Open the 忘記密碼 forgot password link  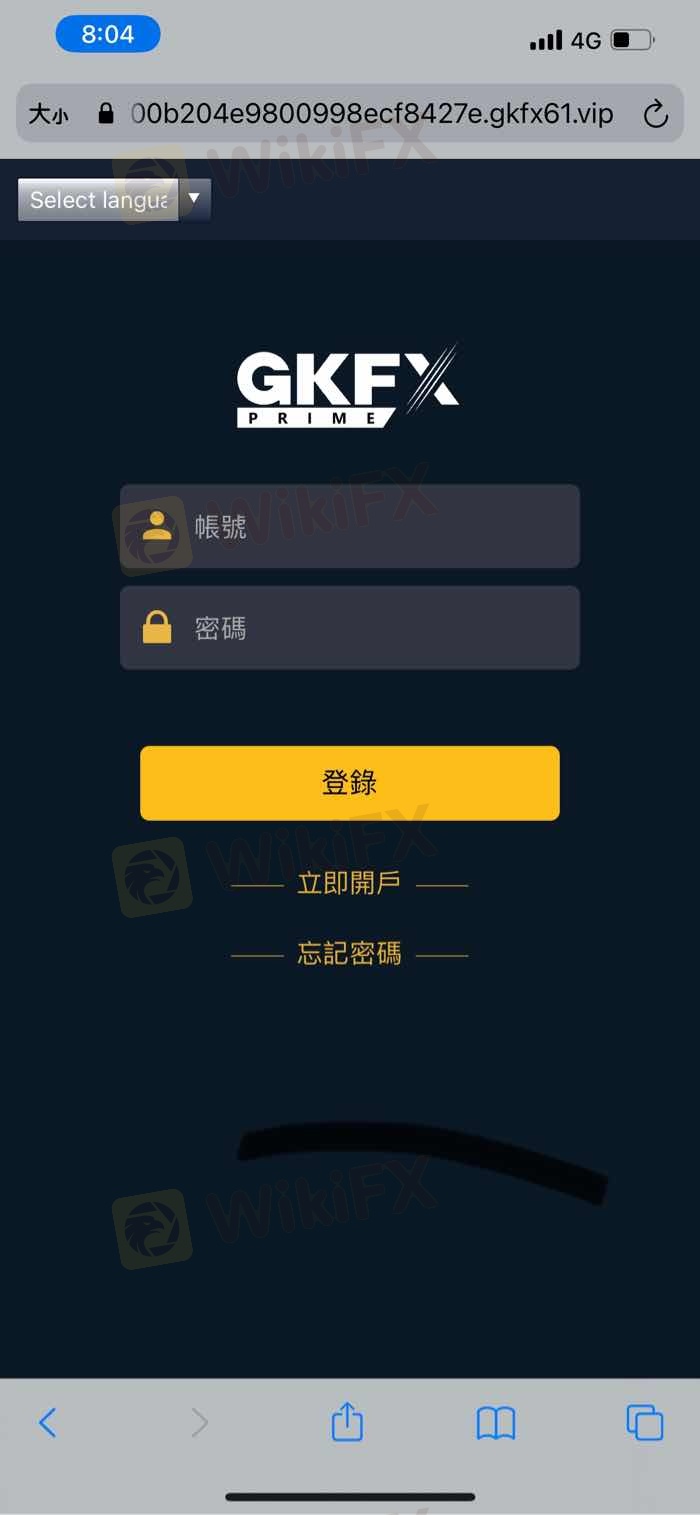349,954
